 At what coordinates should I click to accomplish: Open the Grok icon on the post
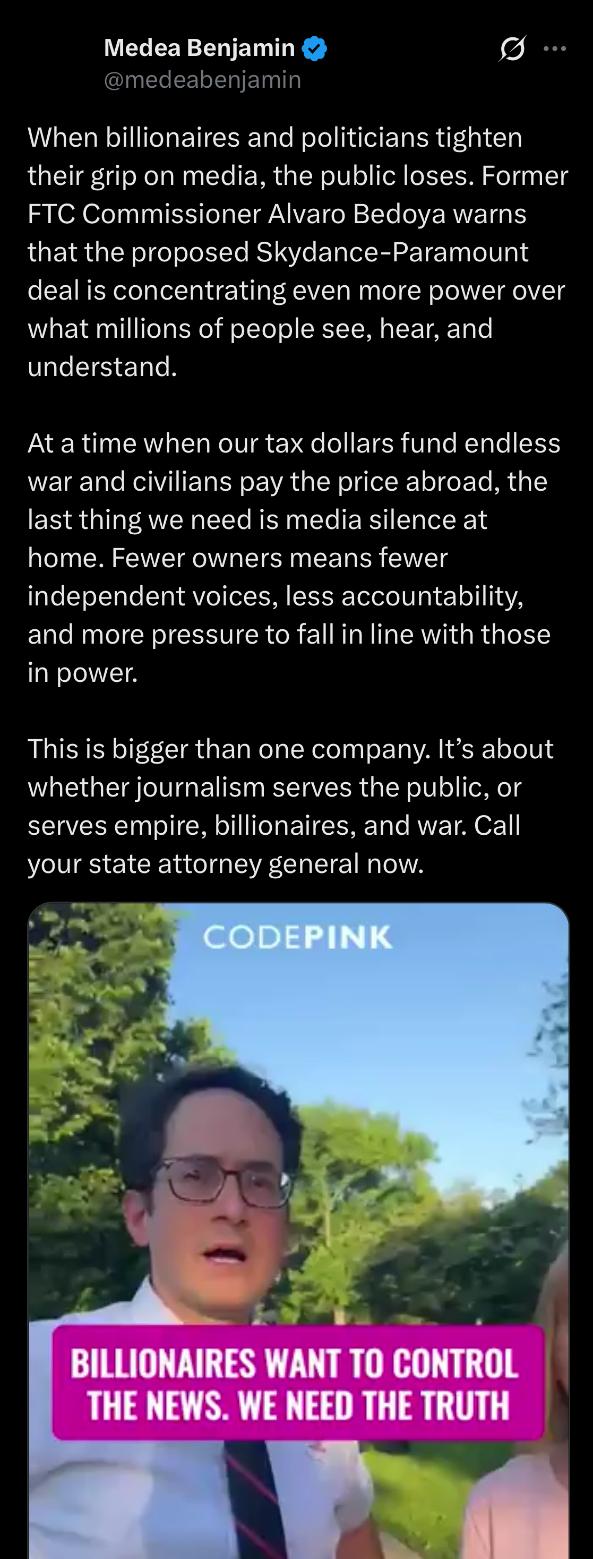(512, 48)
